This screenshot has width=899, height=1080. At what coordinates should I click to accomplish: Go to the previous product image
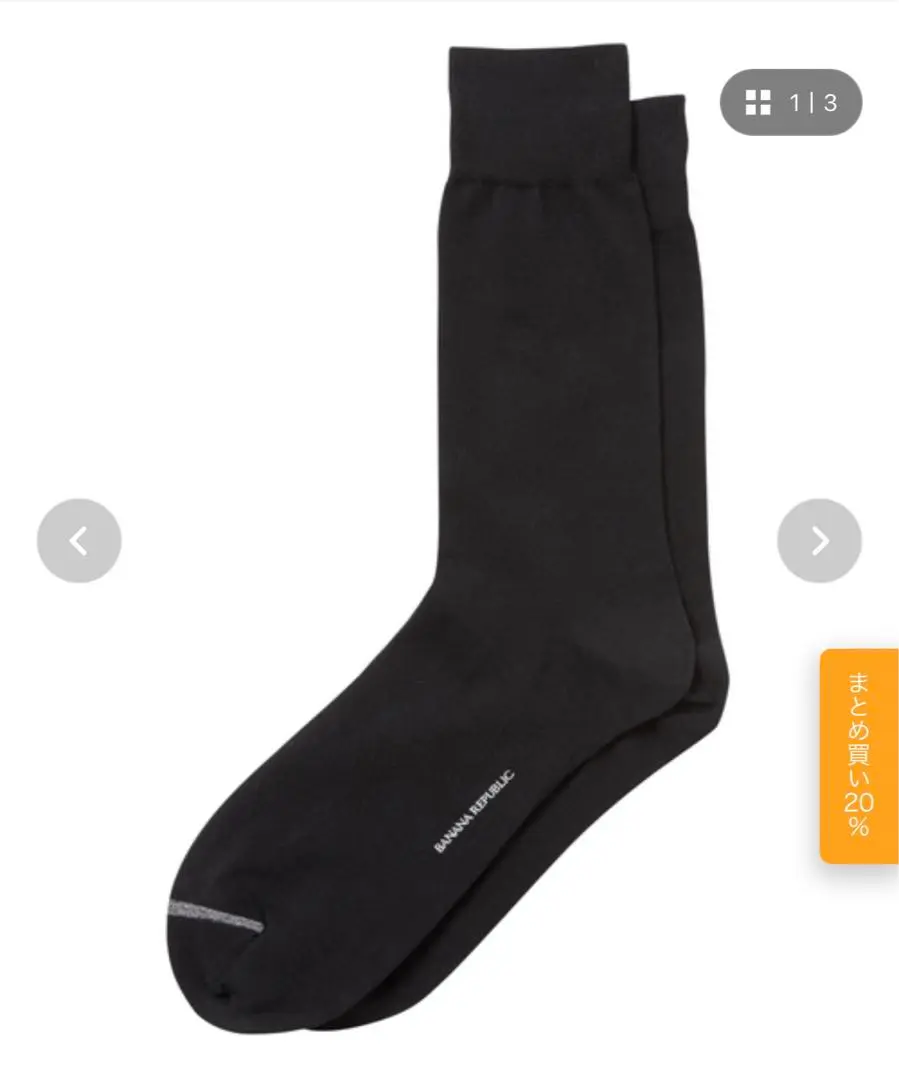79,541
